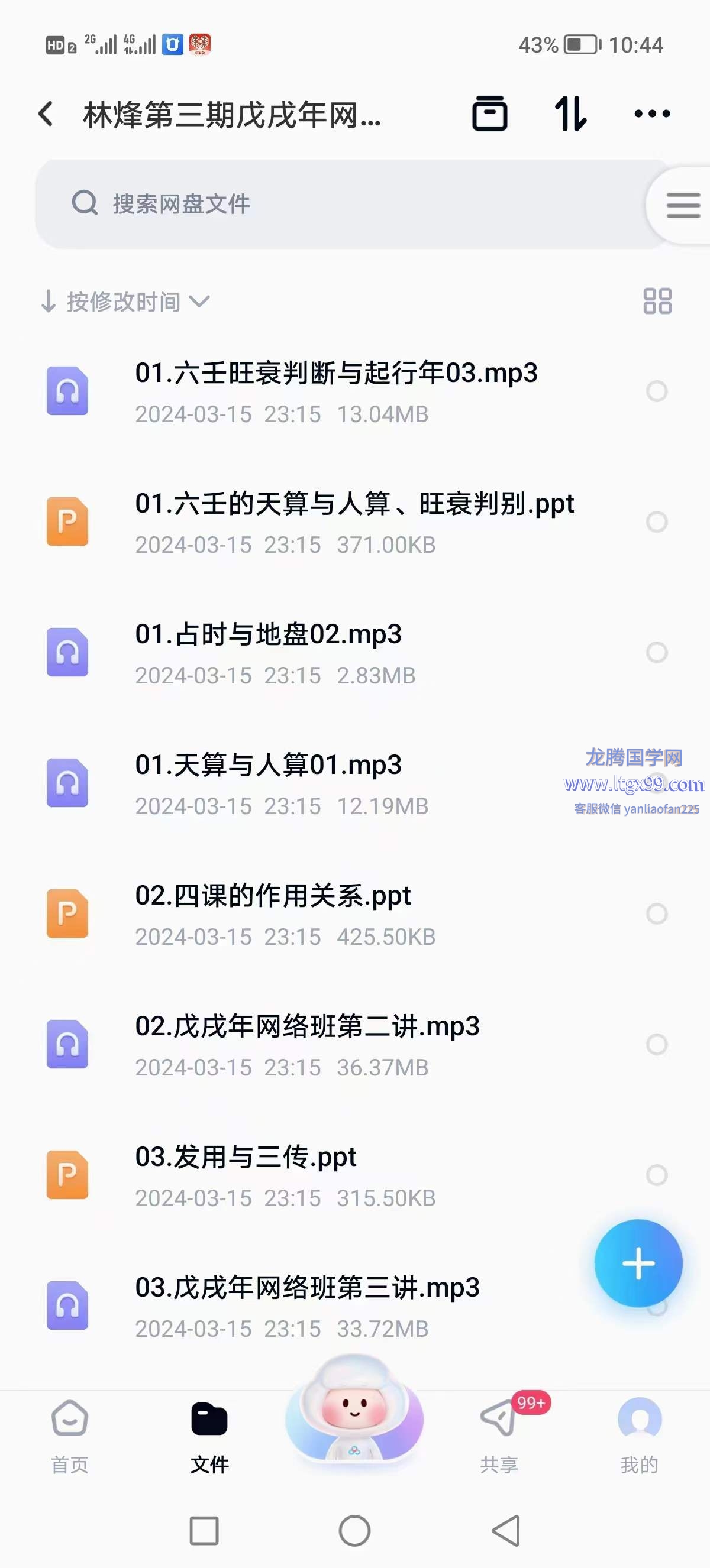Image resolution: width=710 pixels, height=1568 pixels.
Task: Expand the 按修改时间 sort dropdown
Action: [125, 302]
